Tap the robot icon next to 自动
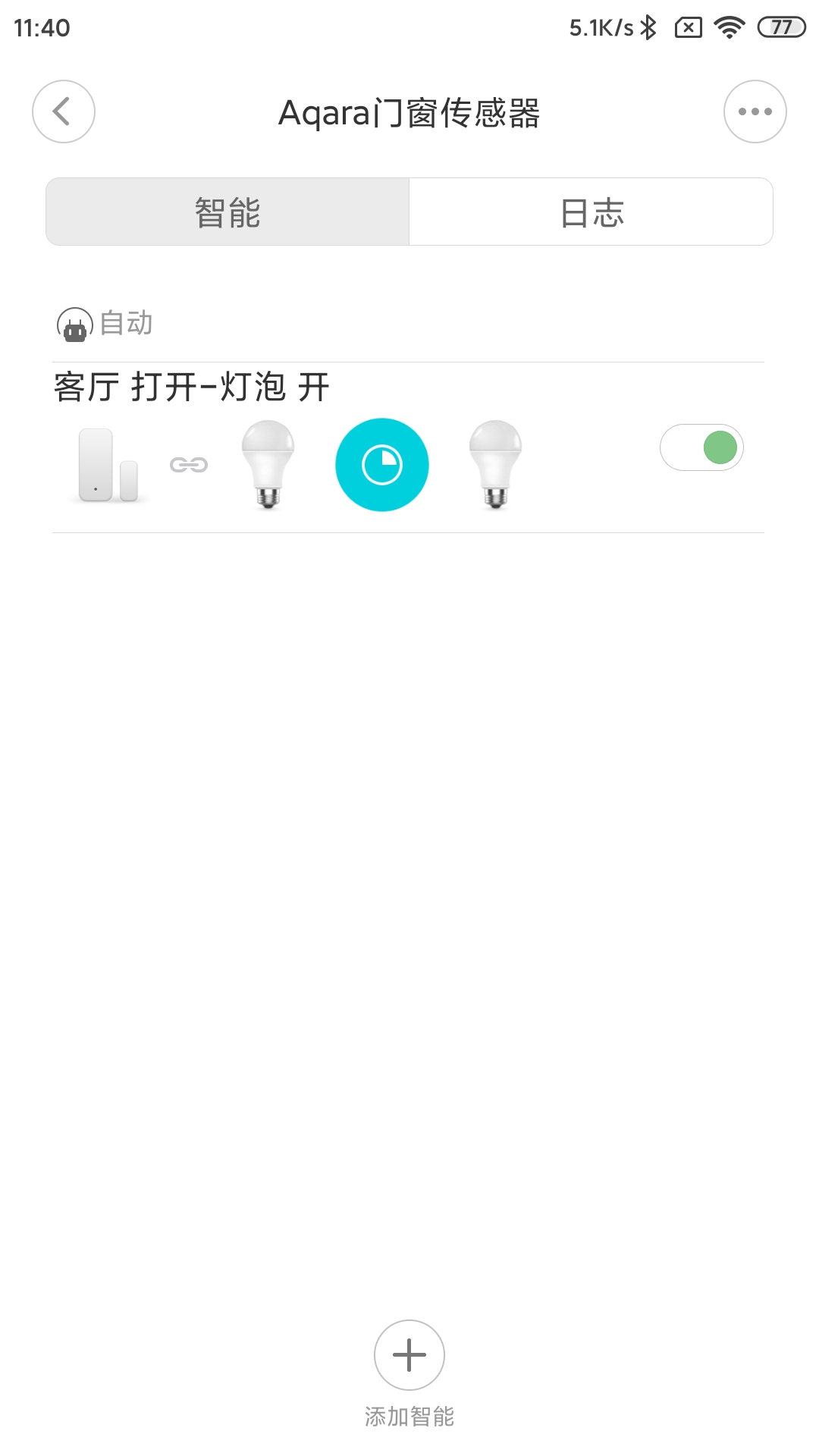 pos(74,322)
